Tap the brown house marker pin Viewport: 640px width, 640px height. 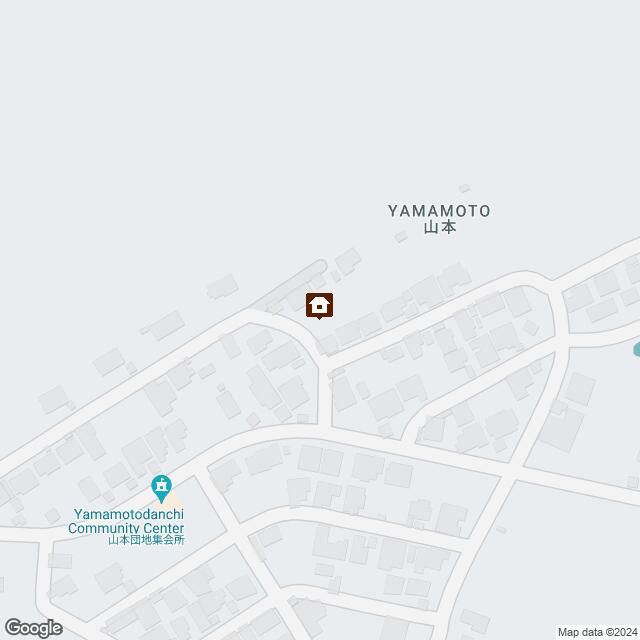[x=319, y=304]
